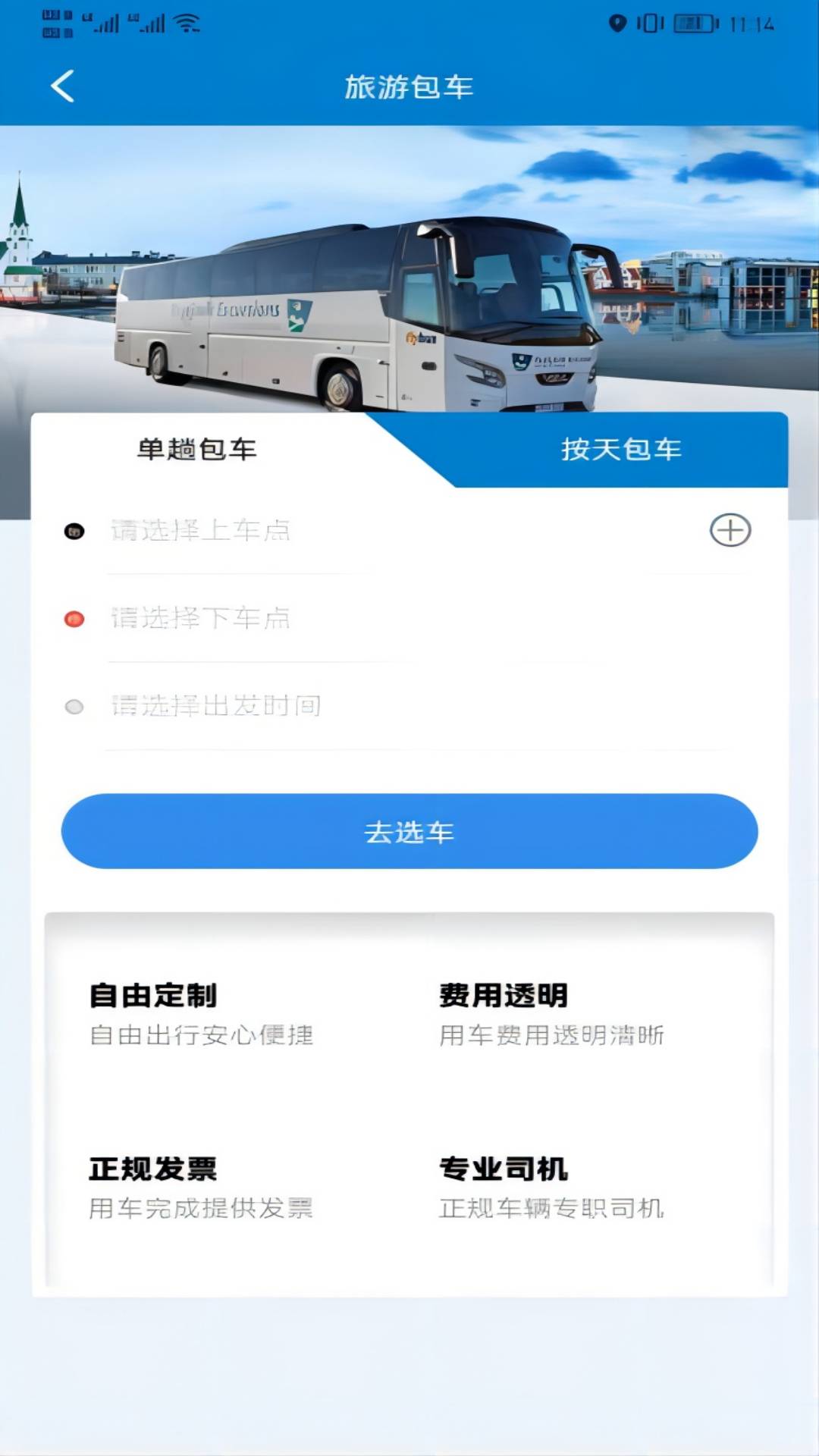Go back from the 旅游包车 page
Screen dimensions: 819x1456
62,86
